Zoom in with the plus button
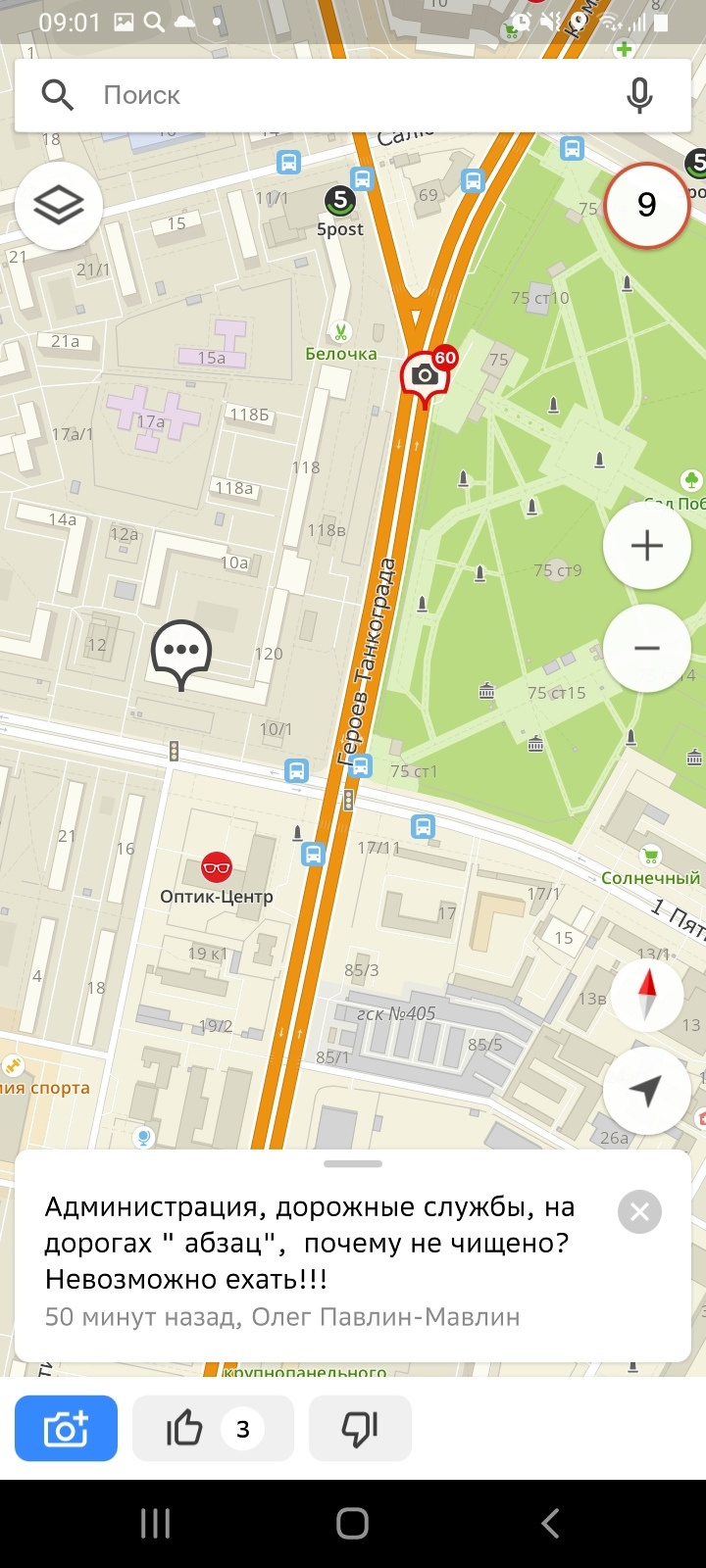Image resolution: width=706 pixels, height=1568 pixels. (x=646, y=546)
